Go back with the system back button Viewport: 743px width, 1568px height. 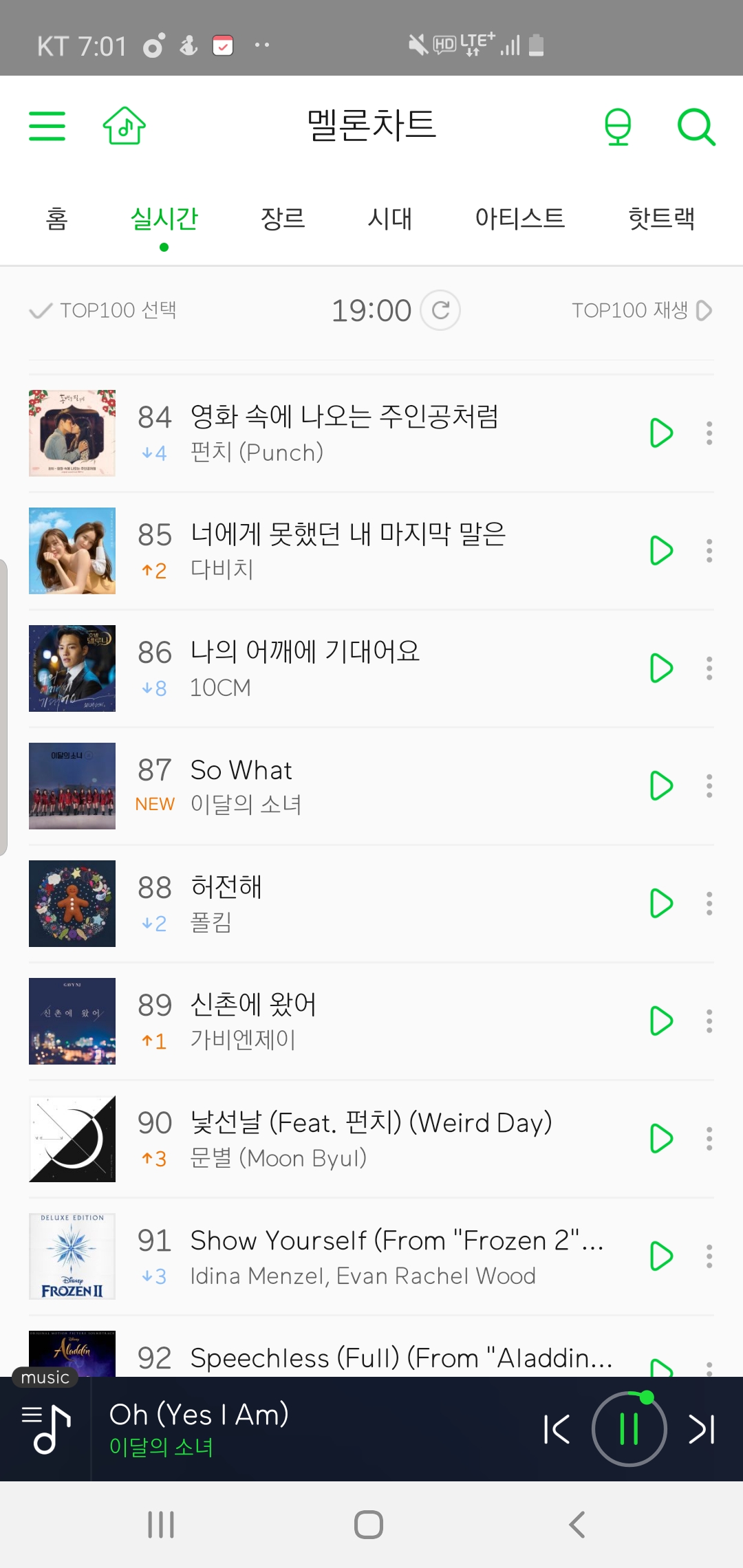tap(577, 1525)
